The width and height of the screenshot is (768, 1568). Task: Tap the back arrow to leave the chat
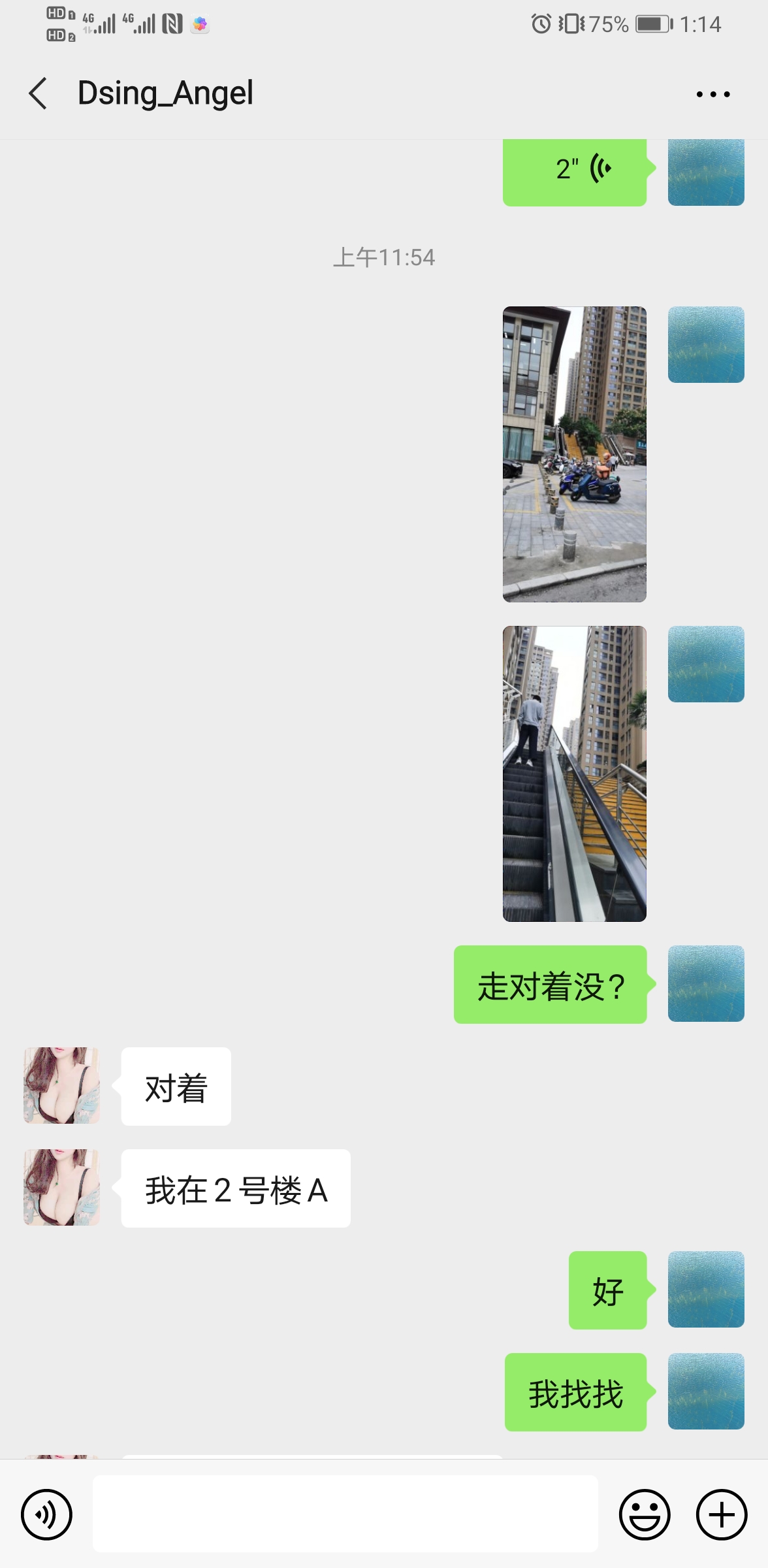37,93
